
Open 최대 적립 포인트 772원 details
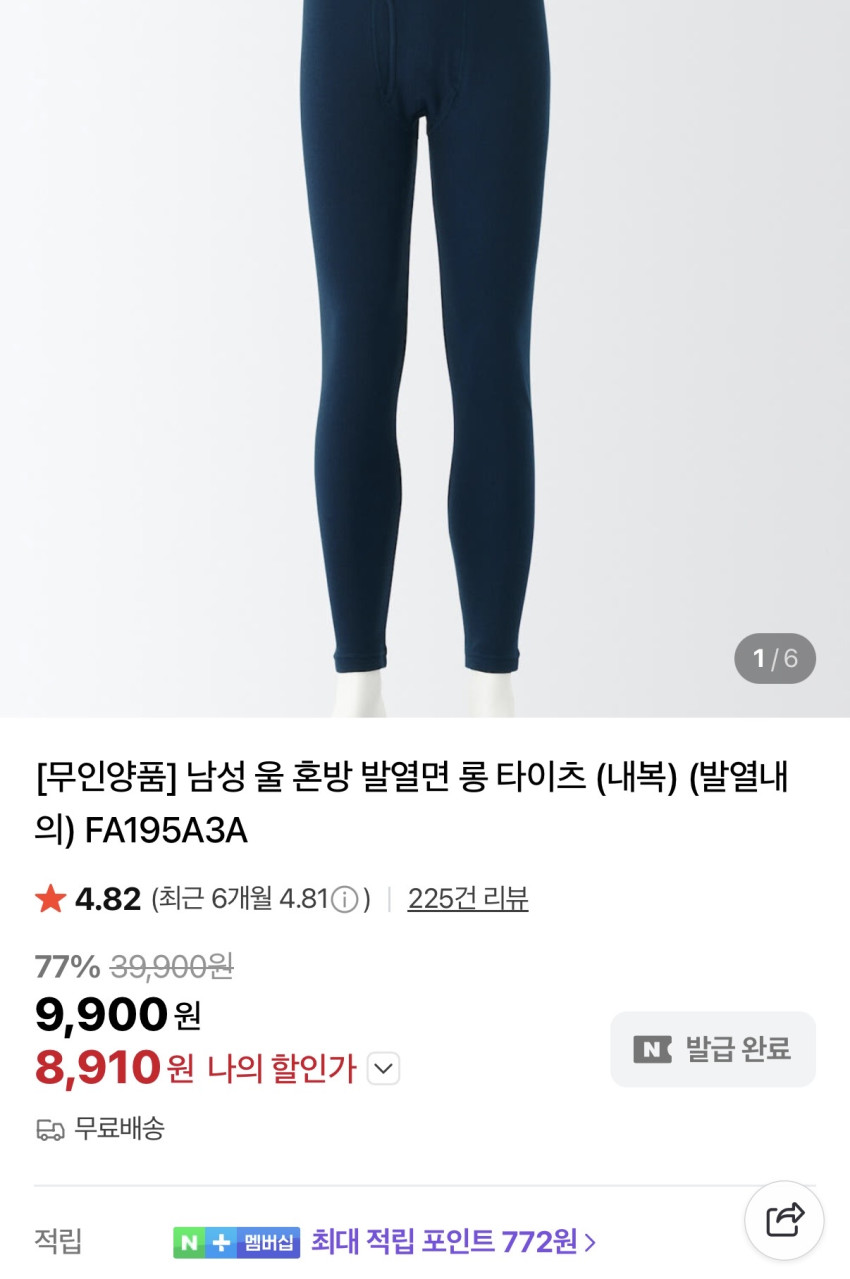[x=453, y=1242]
